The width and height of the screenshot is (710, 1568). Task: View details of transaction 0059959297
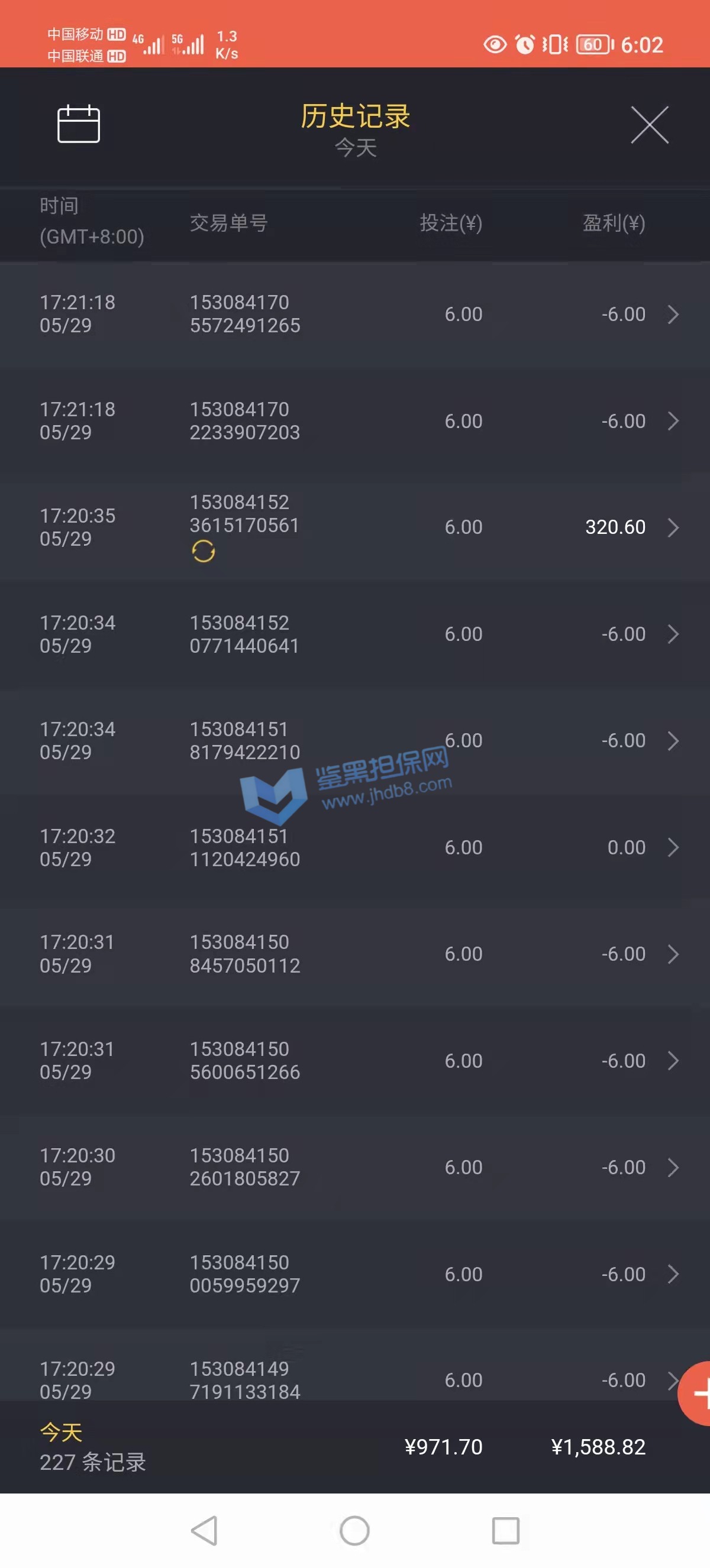355,1274
